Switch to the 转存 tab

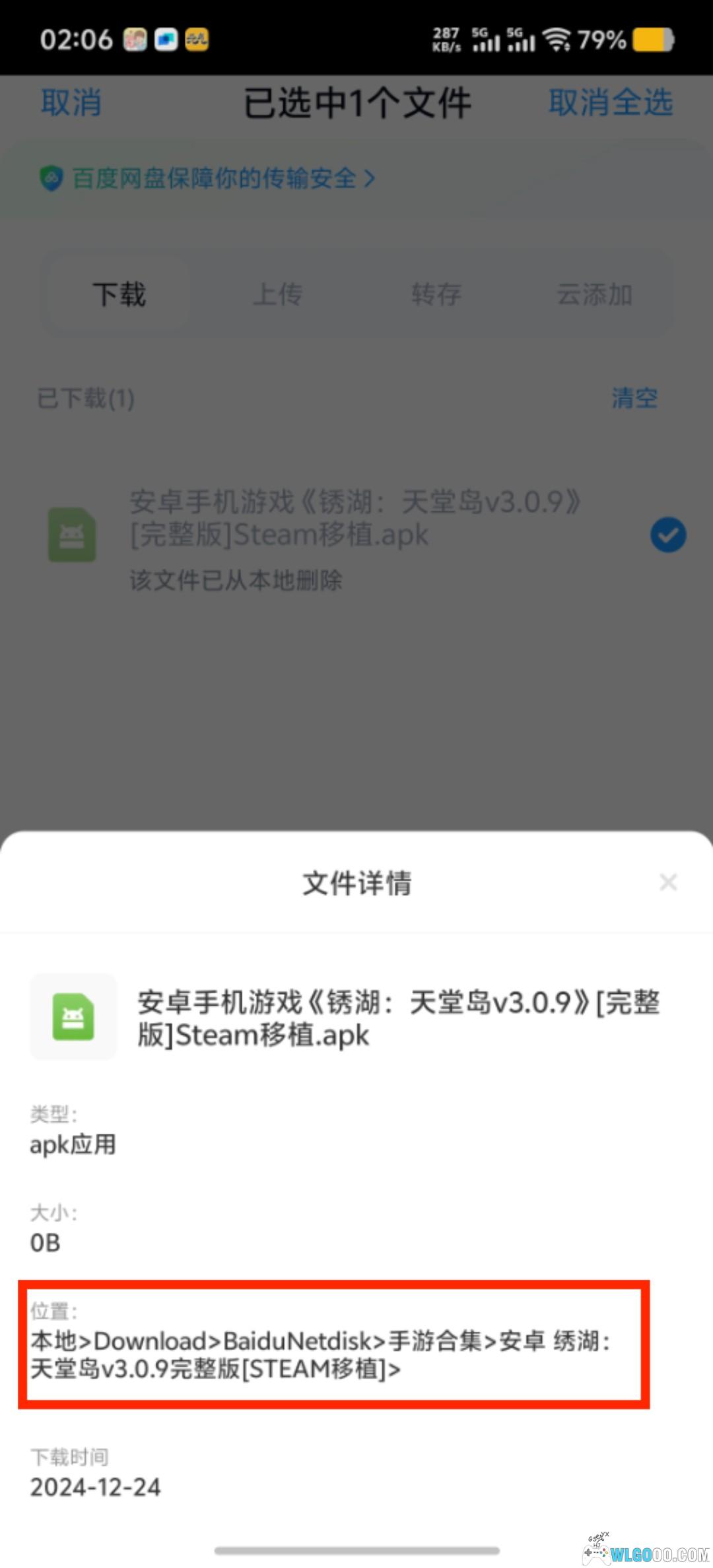pyautogui.click(x=436, y=294)
